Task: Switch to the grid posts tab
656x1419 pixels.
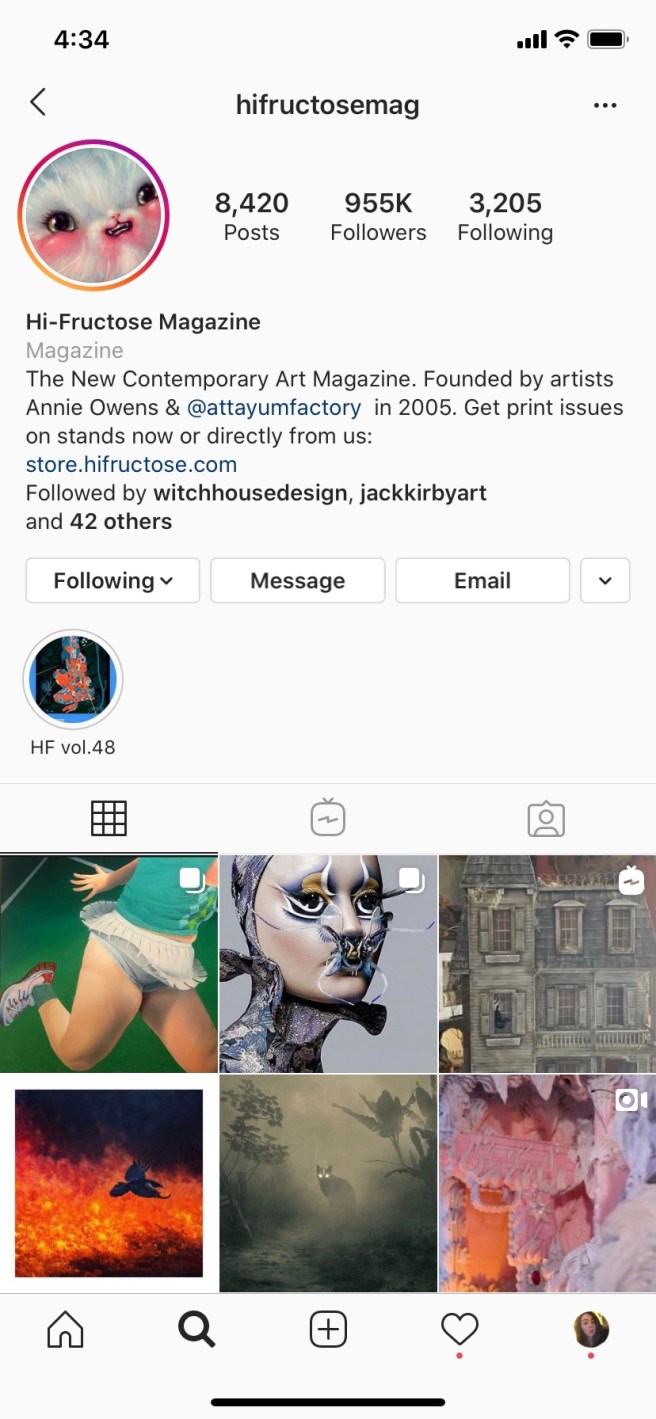Action: click(109, 819)
